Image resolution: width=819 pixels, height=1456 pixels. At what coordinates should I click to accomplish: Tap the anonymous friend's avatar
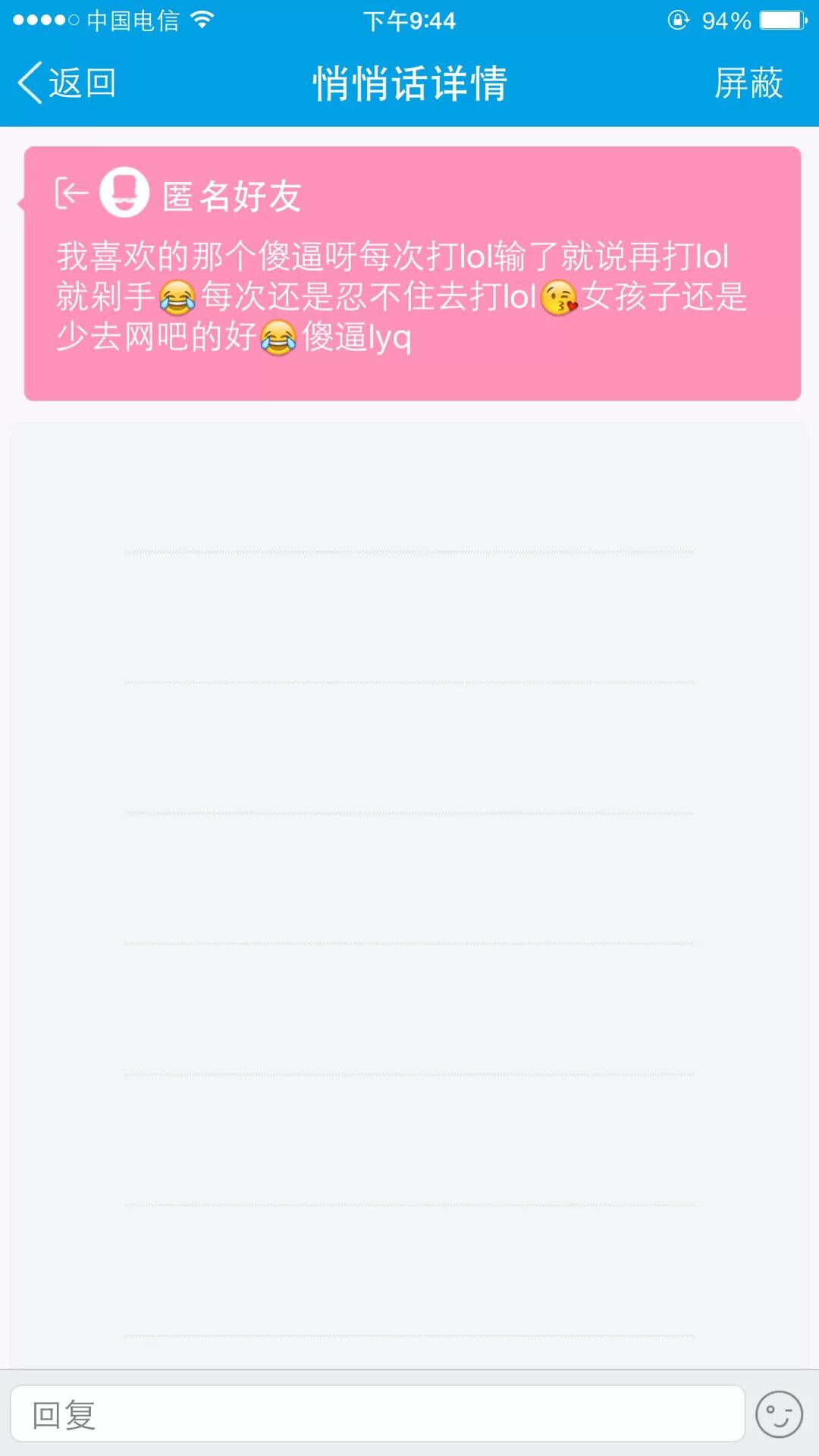coord(124,193)
